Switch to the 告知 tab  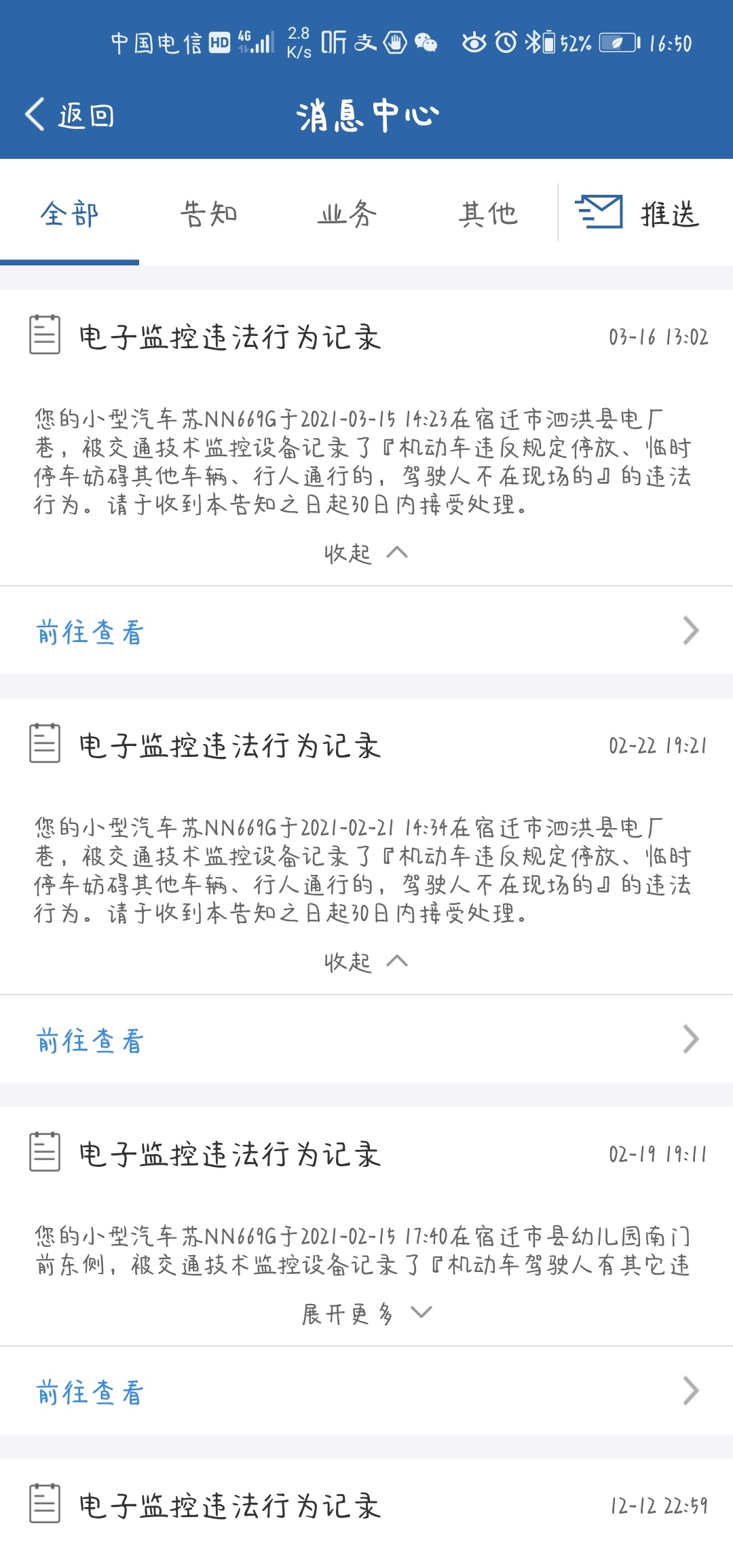208,214
